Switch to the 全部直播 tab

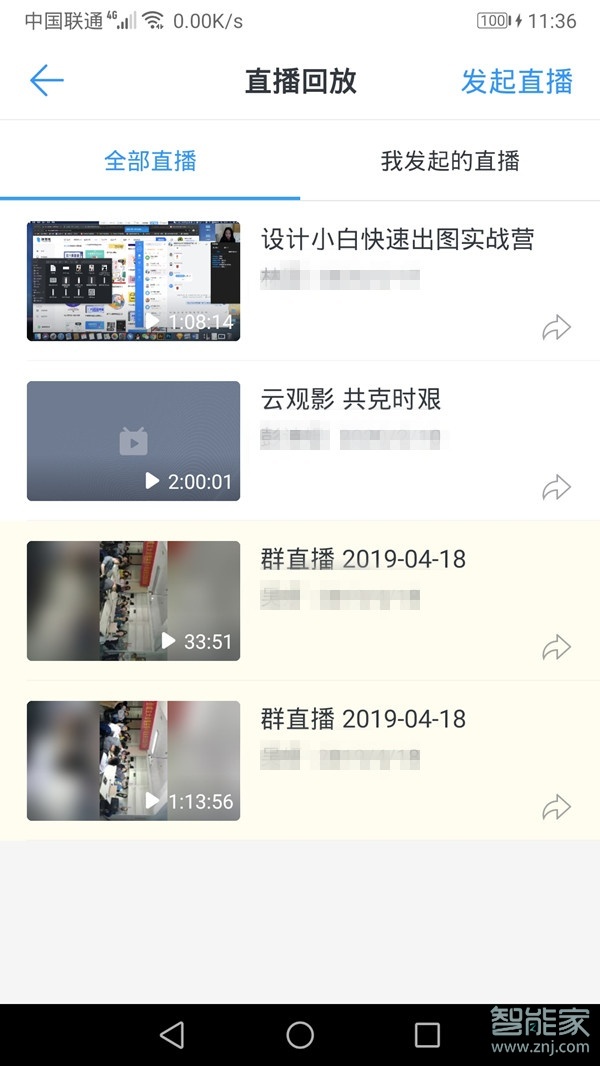coord(150,161)
